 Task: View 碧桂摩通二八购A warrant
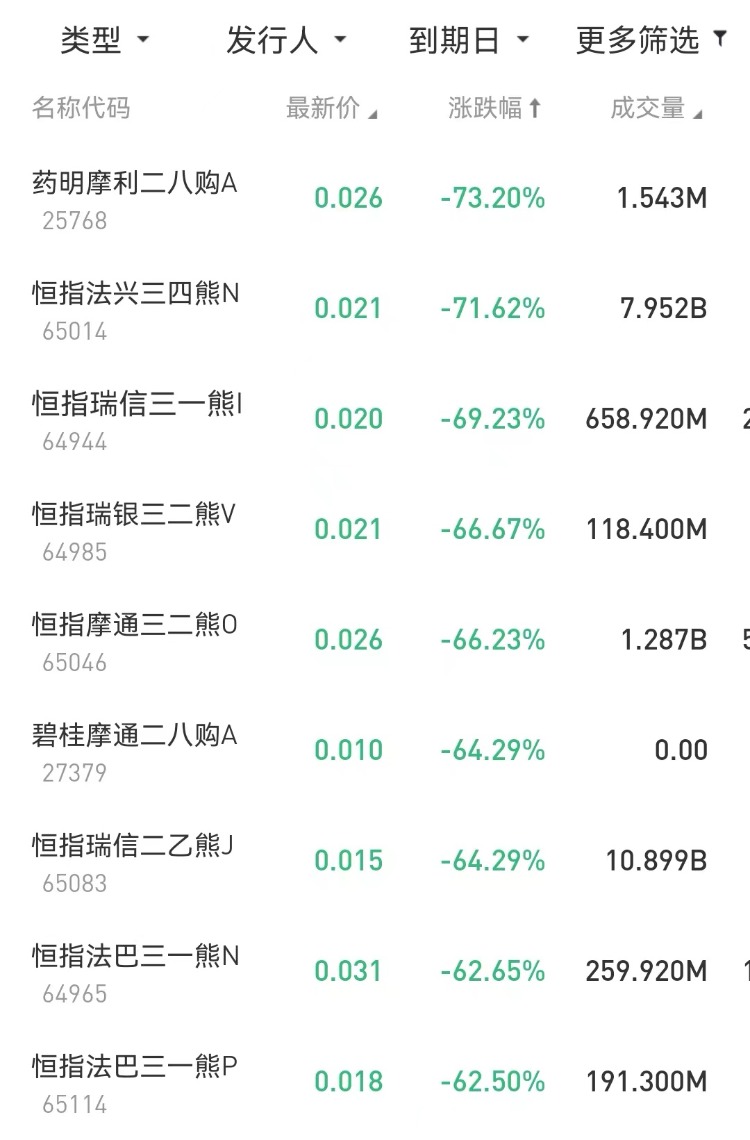click(135, 751)
